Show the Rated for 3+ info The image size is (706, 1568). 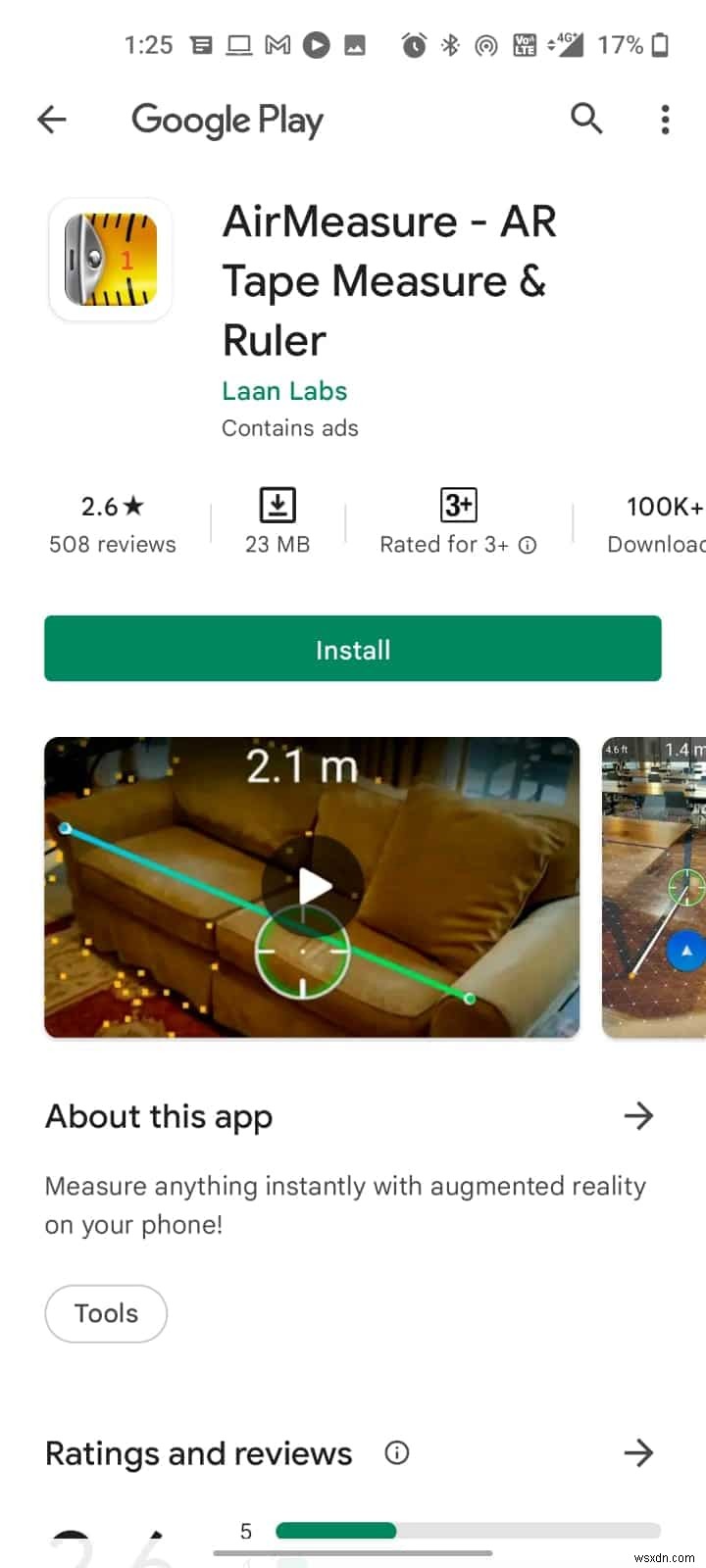pyautogui.click(x=528, y=545)
